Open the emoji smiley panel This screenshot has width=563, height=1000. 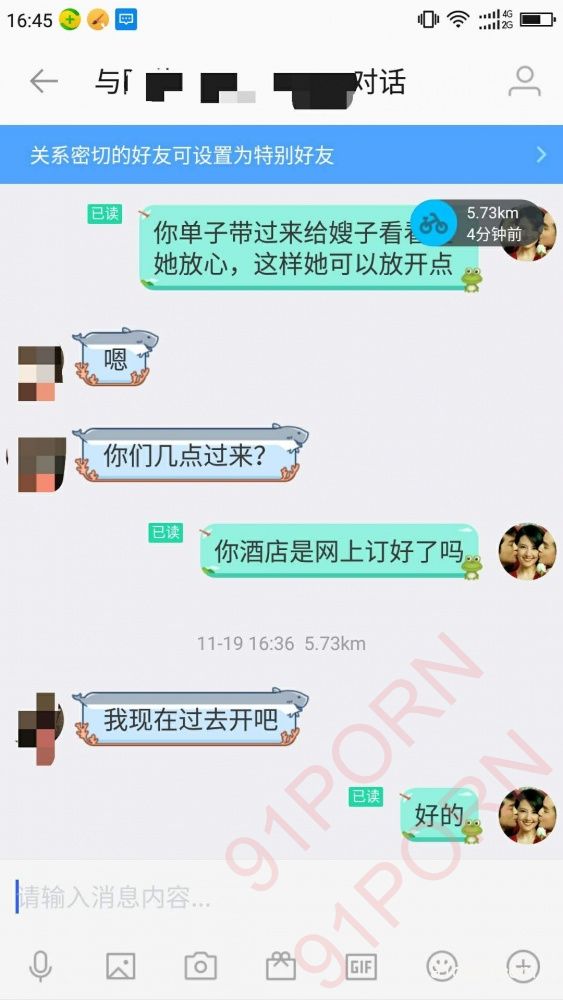point(442,966)
